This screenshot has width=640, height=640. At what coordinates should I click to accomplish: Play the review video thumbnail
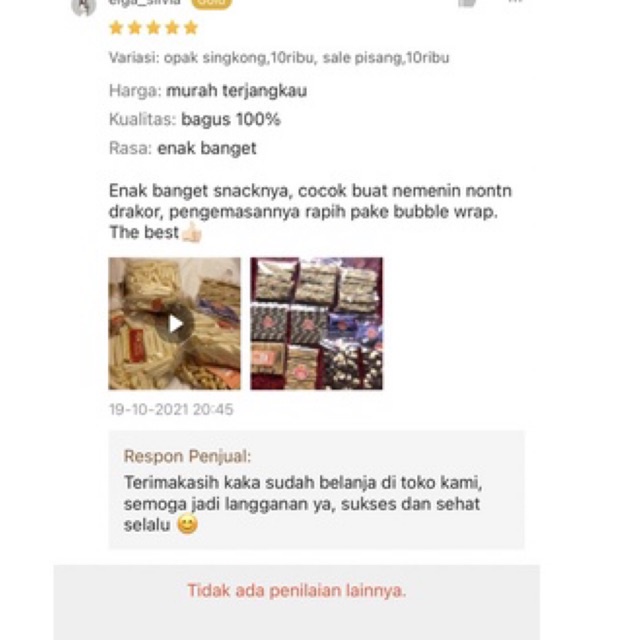(175, 323)
